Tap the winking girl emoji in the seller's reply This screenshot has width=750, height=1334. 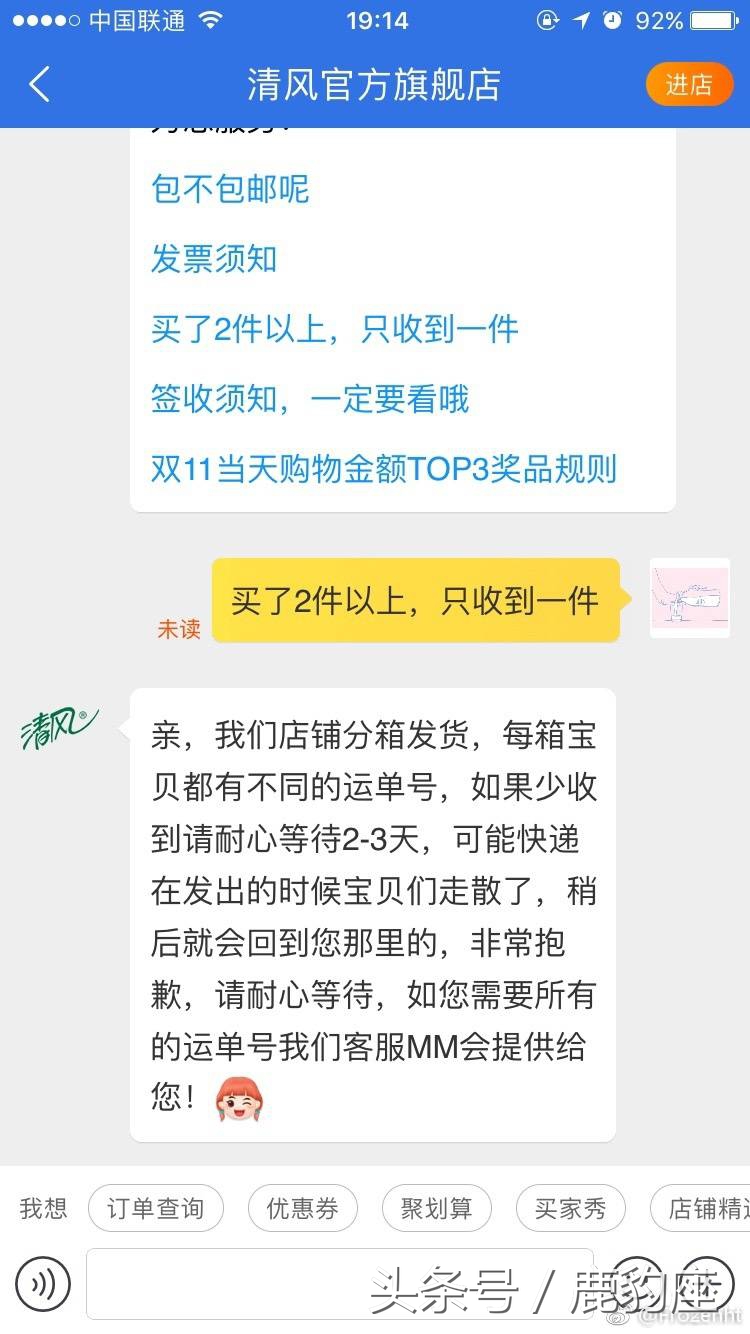point(240,1096)
